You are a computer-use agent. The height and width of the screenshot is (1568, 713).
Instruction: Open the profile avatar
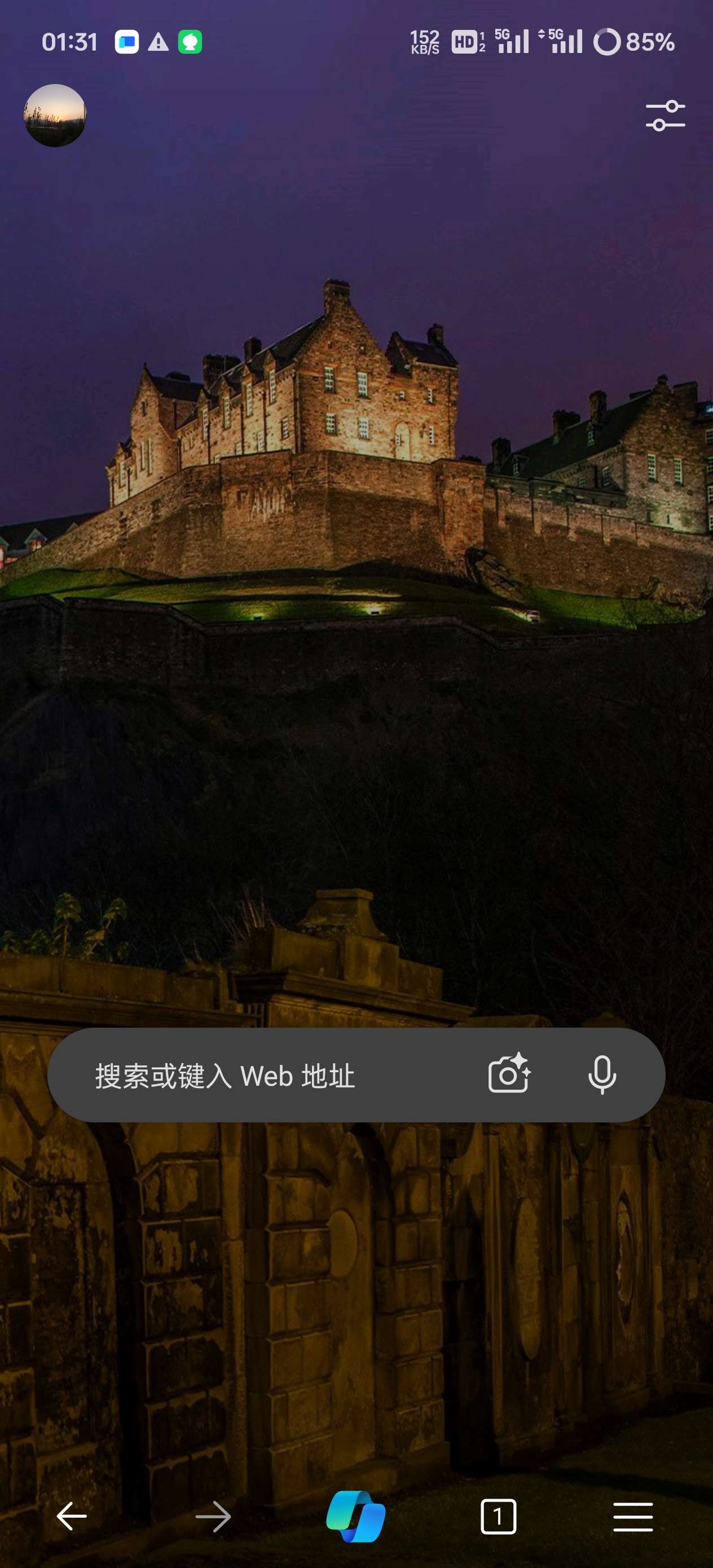55,116
